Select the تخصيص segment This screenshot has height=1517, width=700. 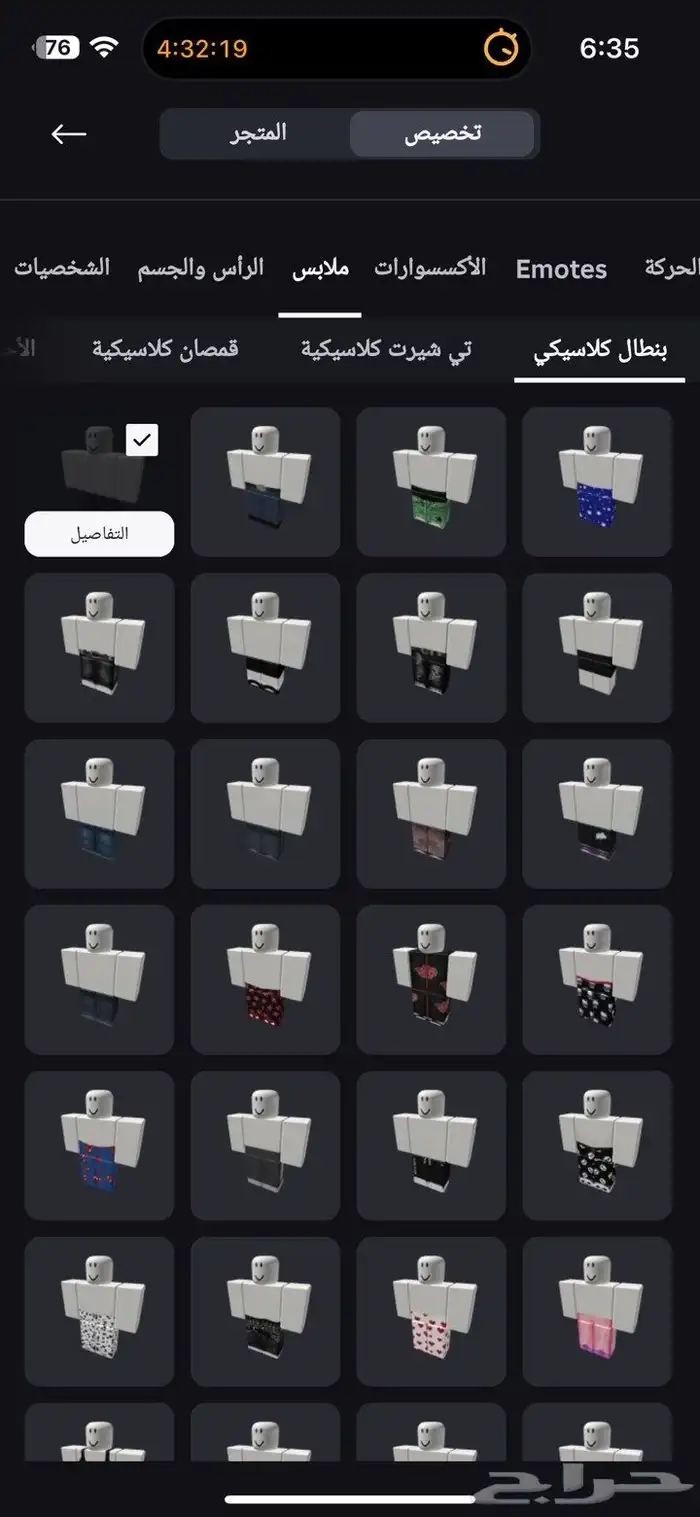pos(443,134)
